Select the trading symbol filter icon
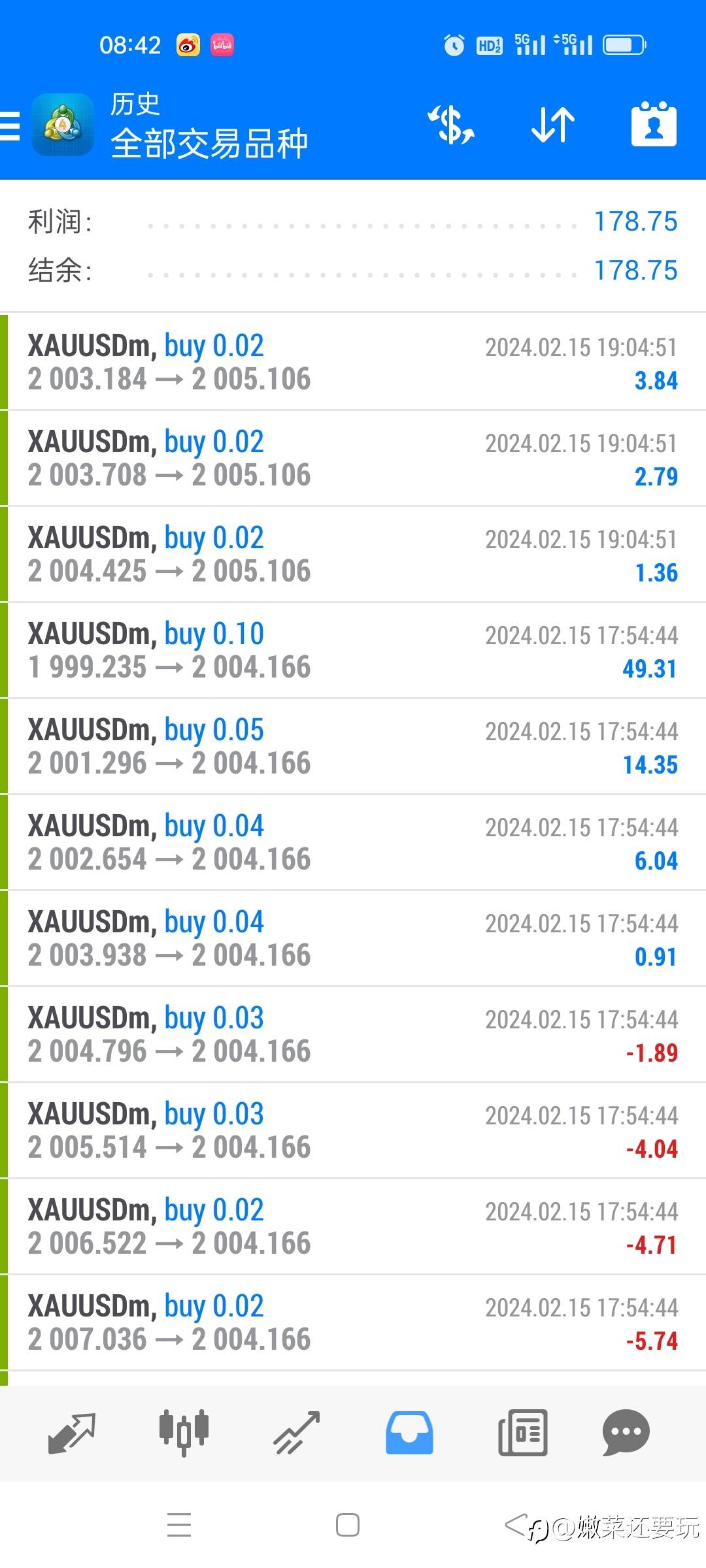 tap(451, 125)
